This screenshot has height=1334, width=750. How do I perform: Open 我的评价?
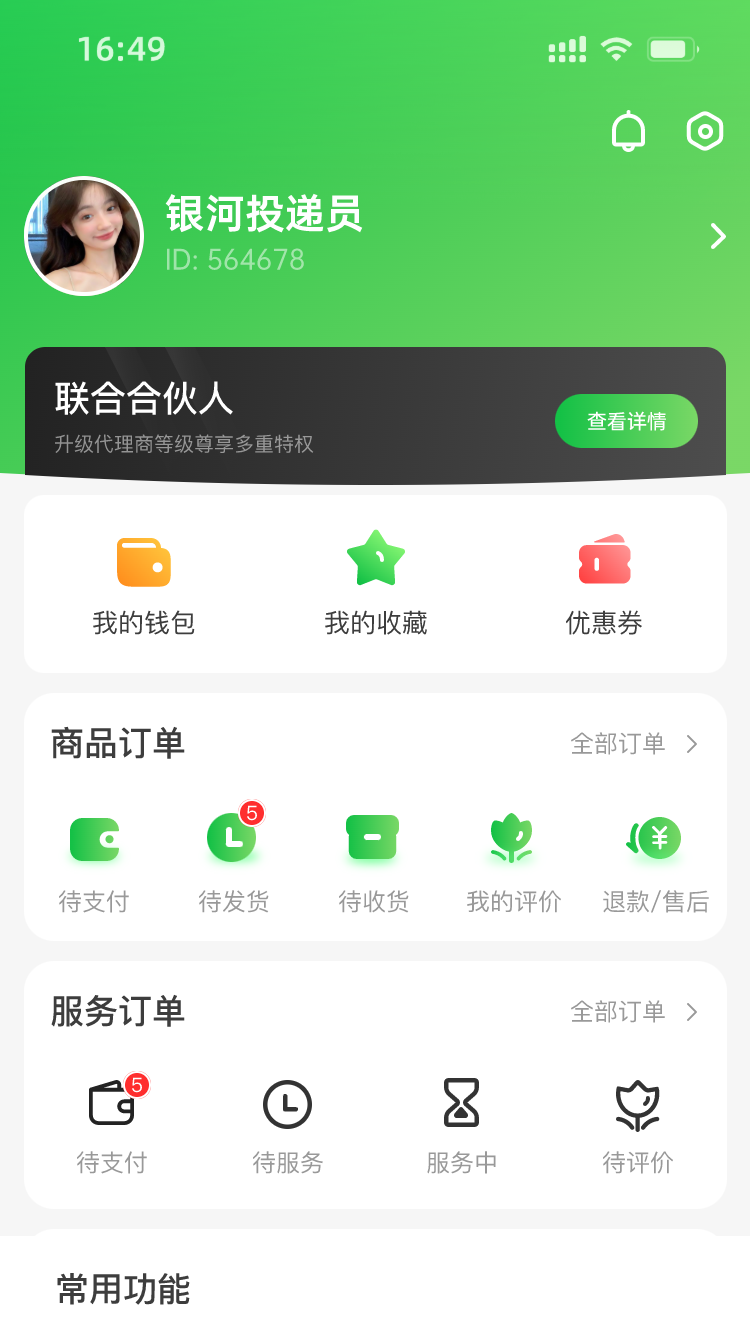pyautogui.click(x=513, y=858)
